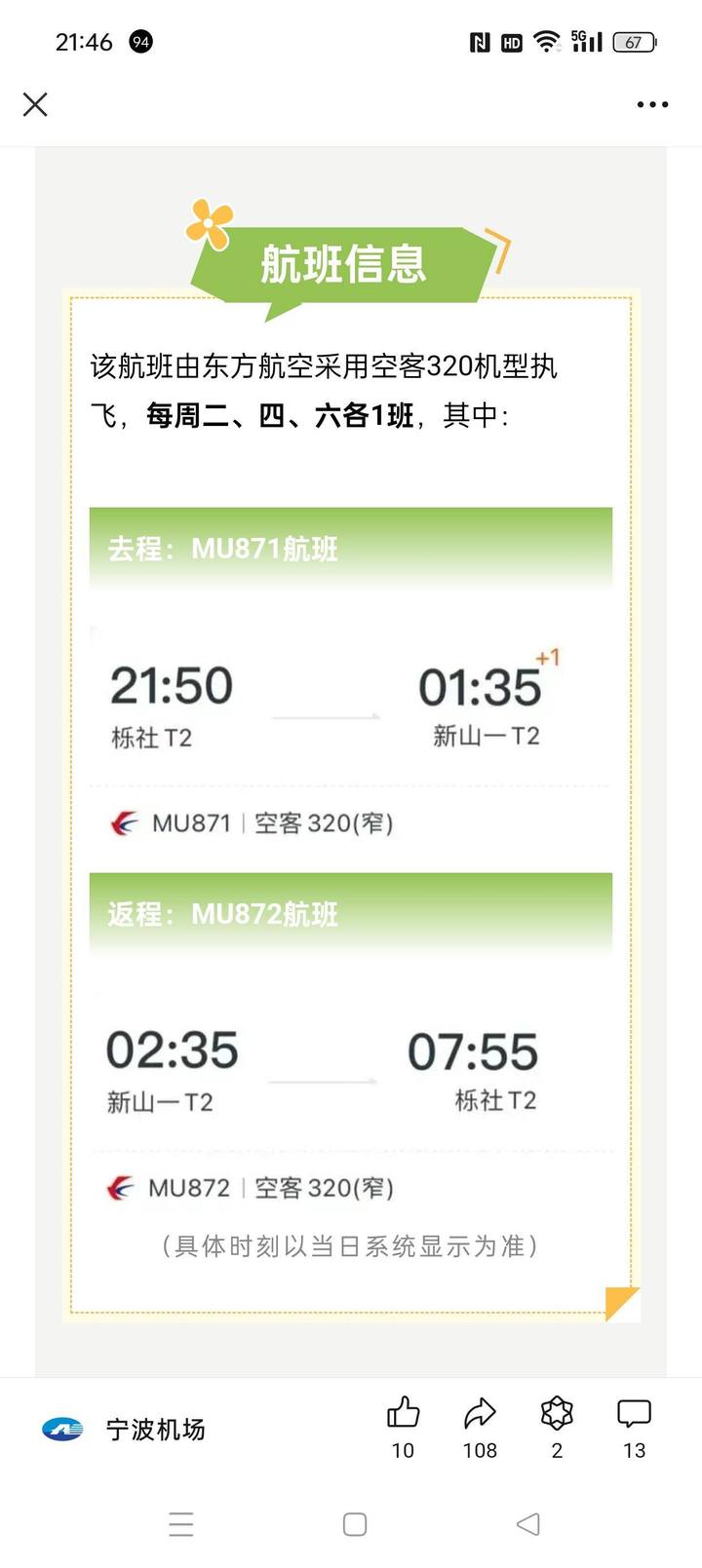
Task: Go back using the system back triangle
Action: coord(527,1524)
